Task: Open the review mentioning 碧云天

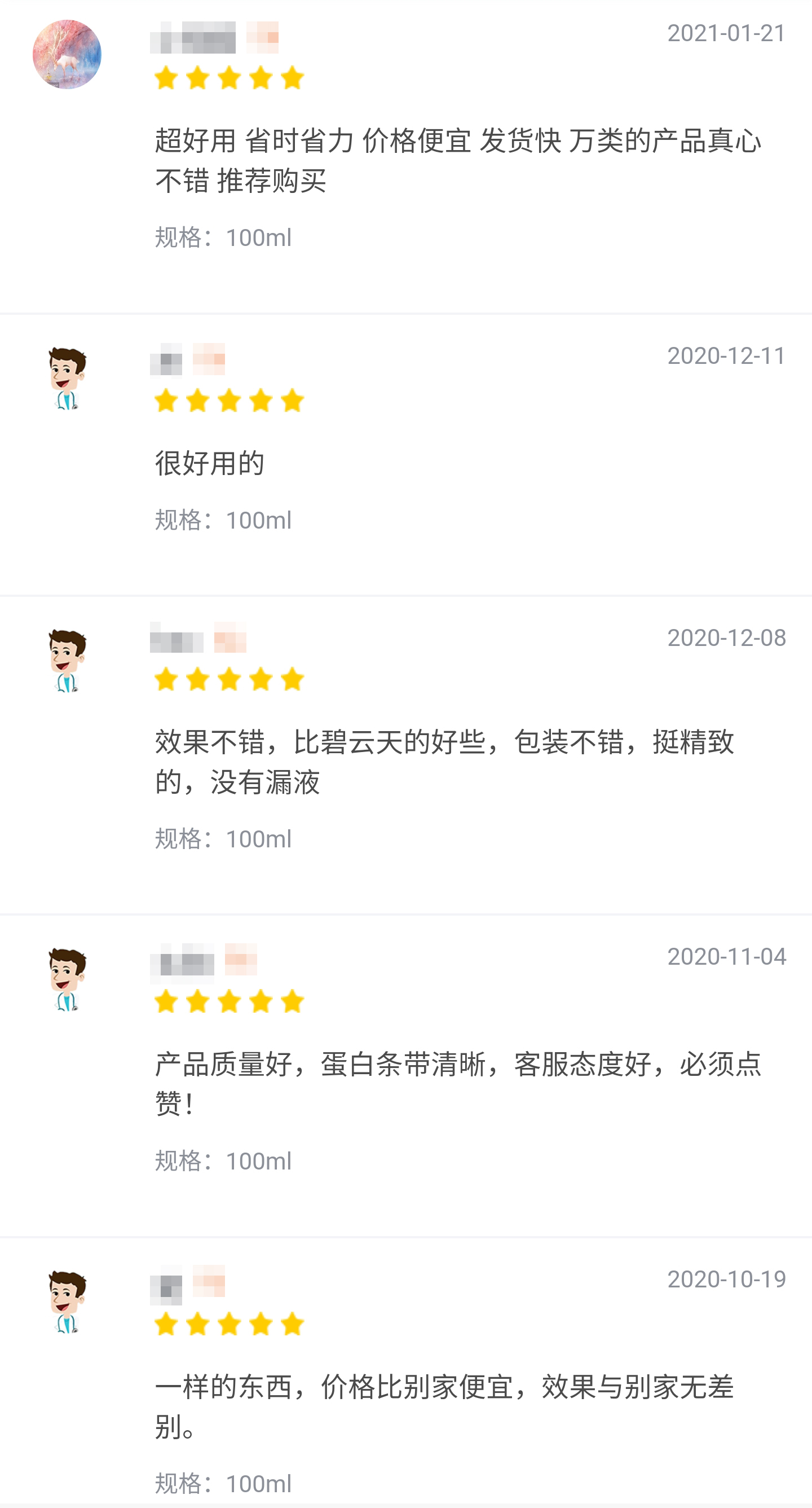Action: [x=443, y=761]
